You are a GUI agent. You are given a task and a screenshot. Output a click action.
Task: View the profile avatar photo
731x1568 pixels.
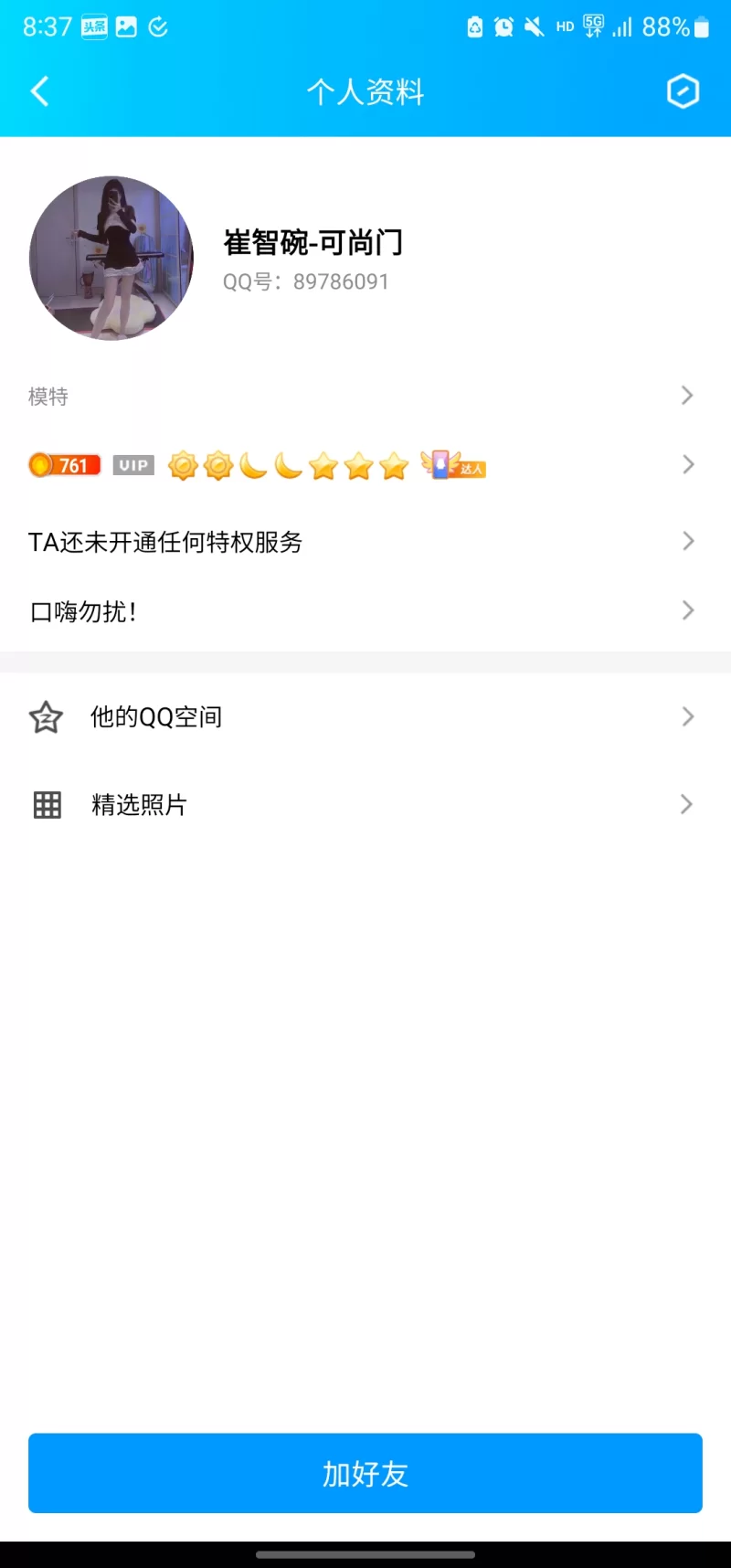(x=111, y=259)
